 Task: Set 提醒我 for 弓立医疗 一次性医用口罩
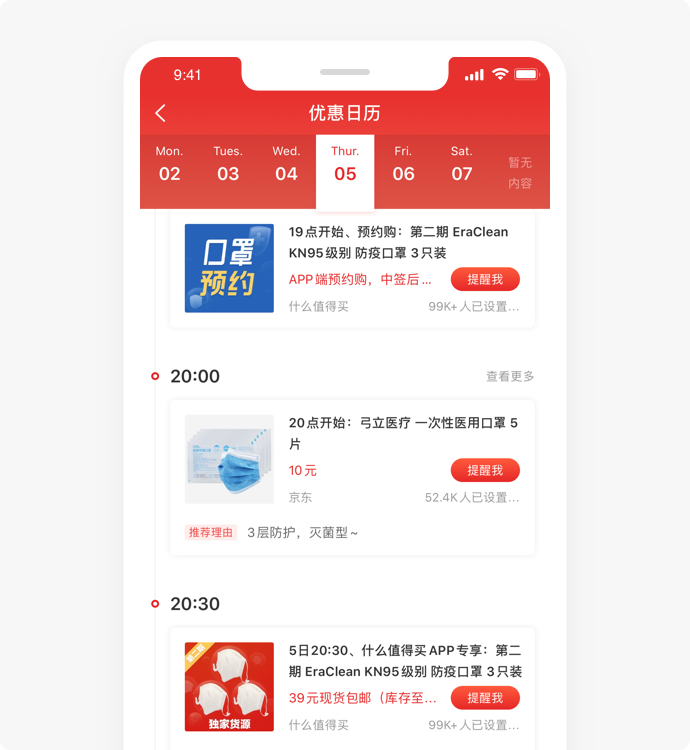(x=485, y=470)
